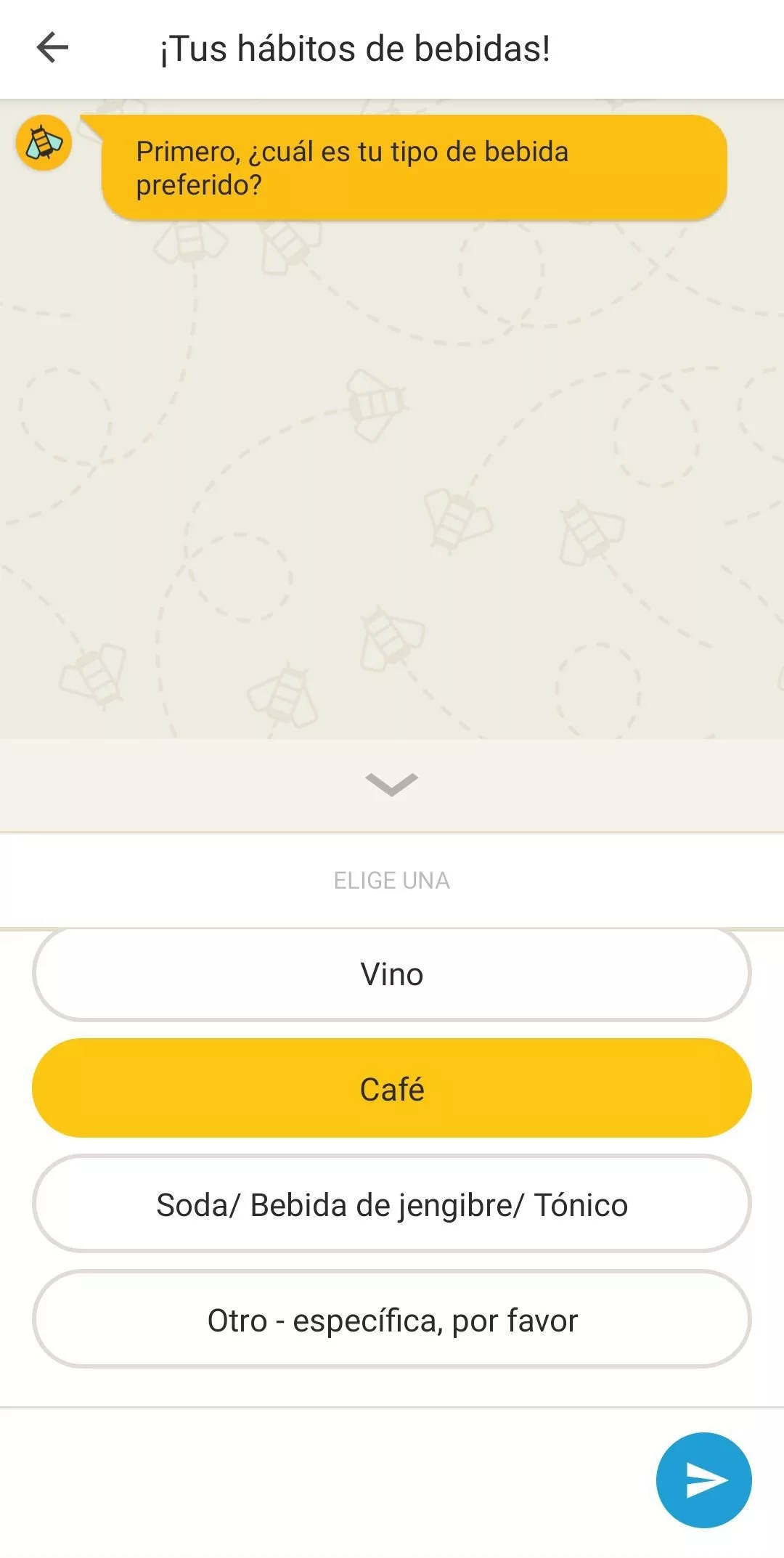784x1558 pixels.
Task: Send the answer with the blue arrow
Action: point(703,1480)
